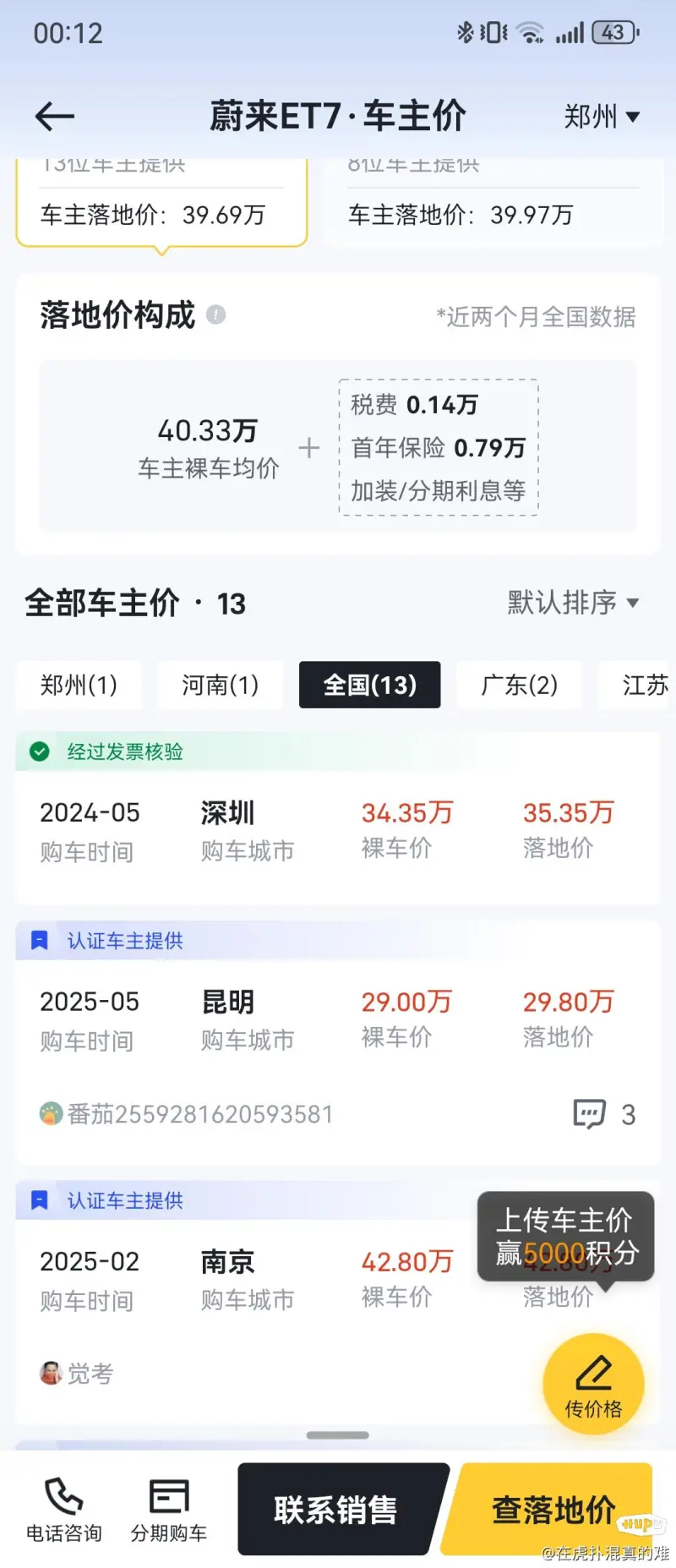Open comments via the speech bubble showing 3
The image size is (676, 1568).
591,1114
